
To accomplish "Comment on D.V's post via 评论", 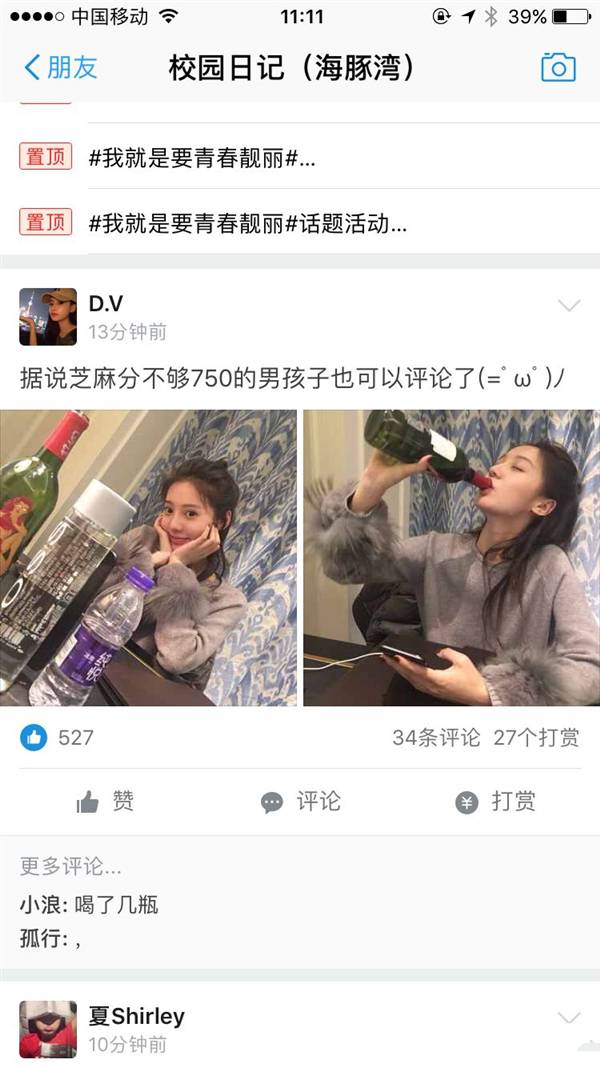I will [300, 801].
